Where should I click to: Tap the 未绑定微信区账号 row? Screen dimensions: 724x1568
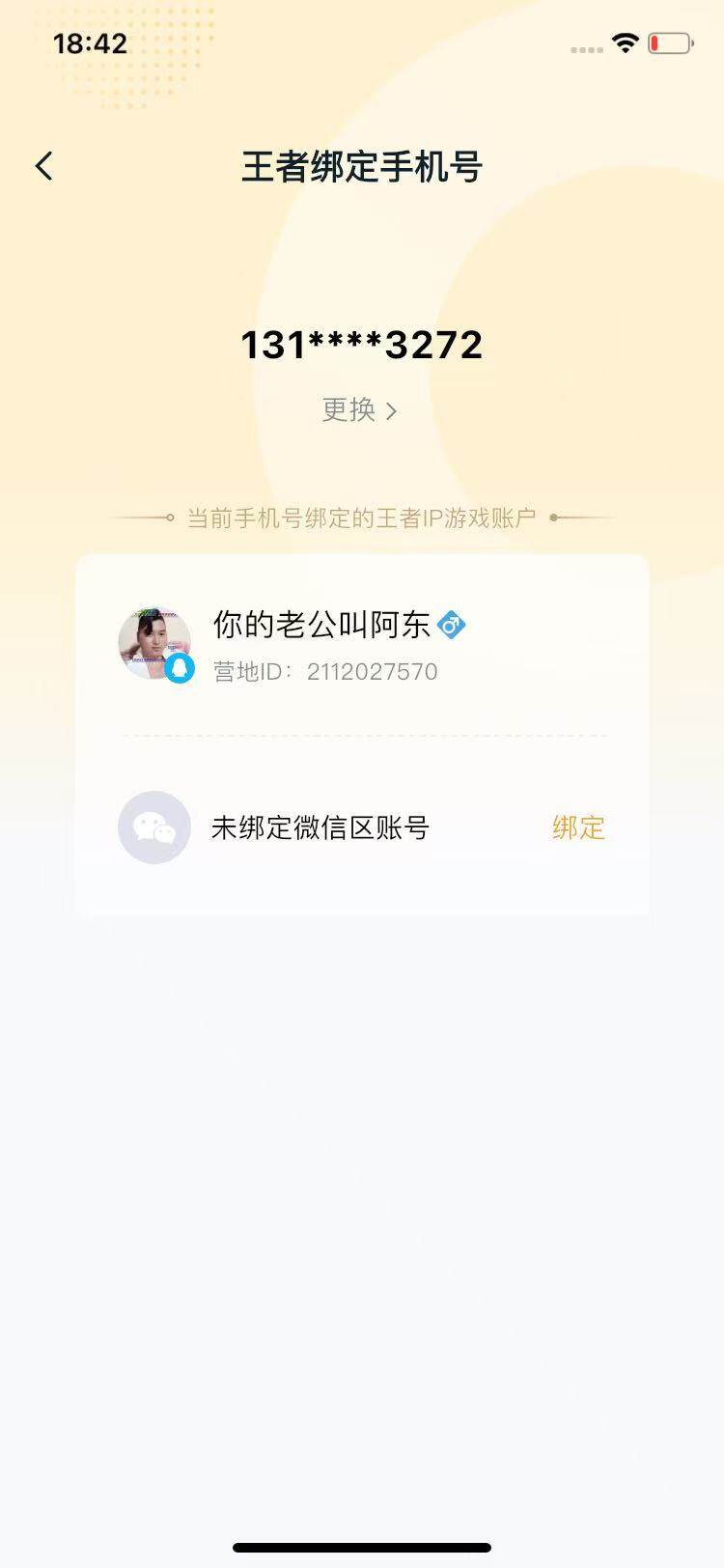tap(320, 827)
